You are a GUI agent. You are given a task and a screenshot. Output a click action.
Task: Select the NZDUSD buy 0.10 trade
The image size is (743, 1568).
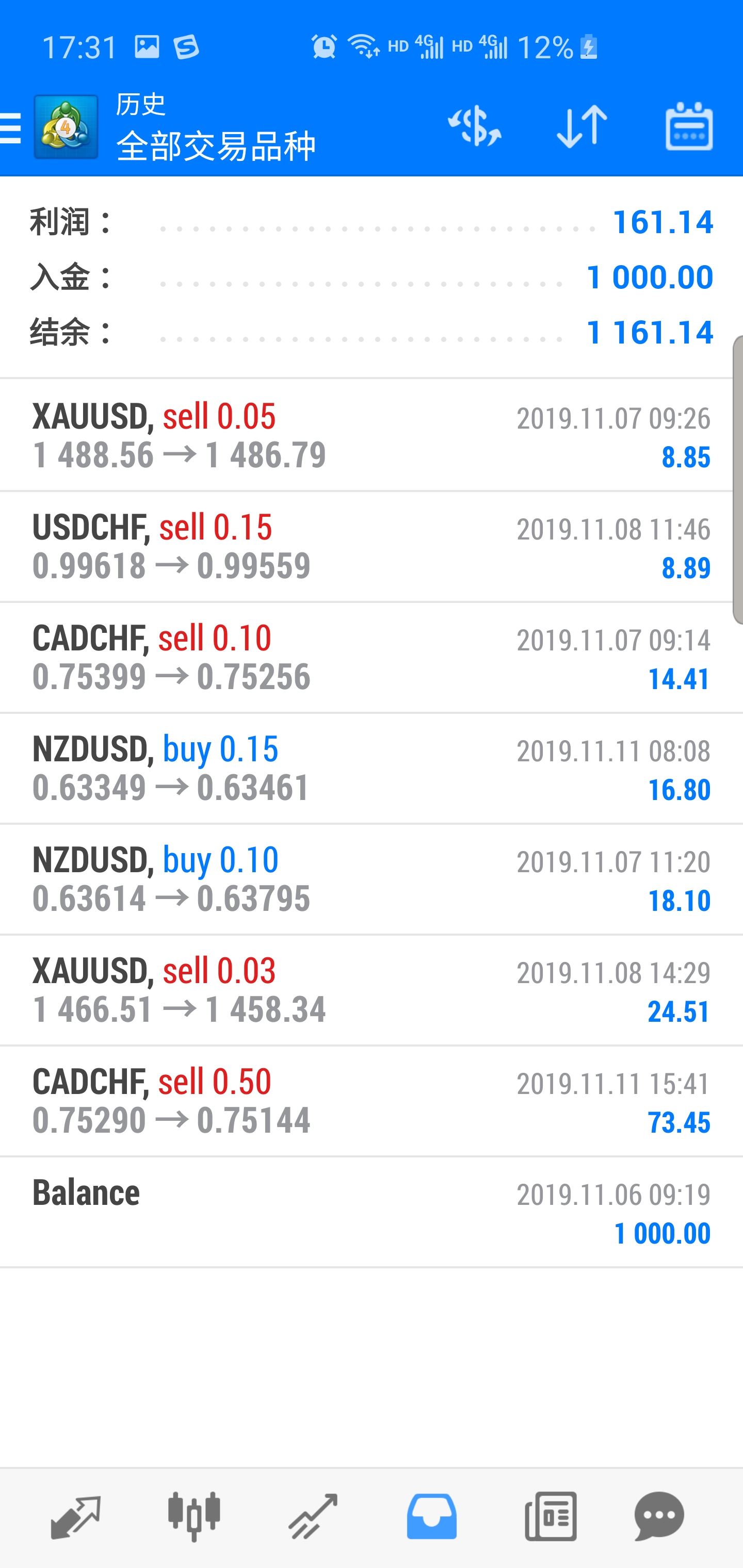372,879
